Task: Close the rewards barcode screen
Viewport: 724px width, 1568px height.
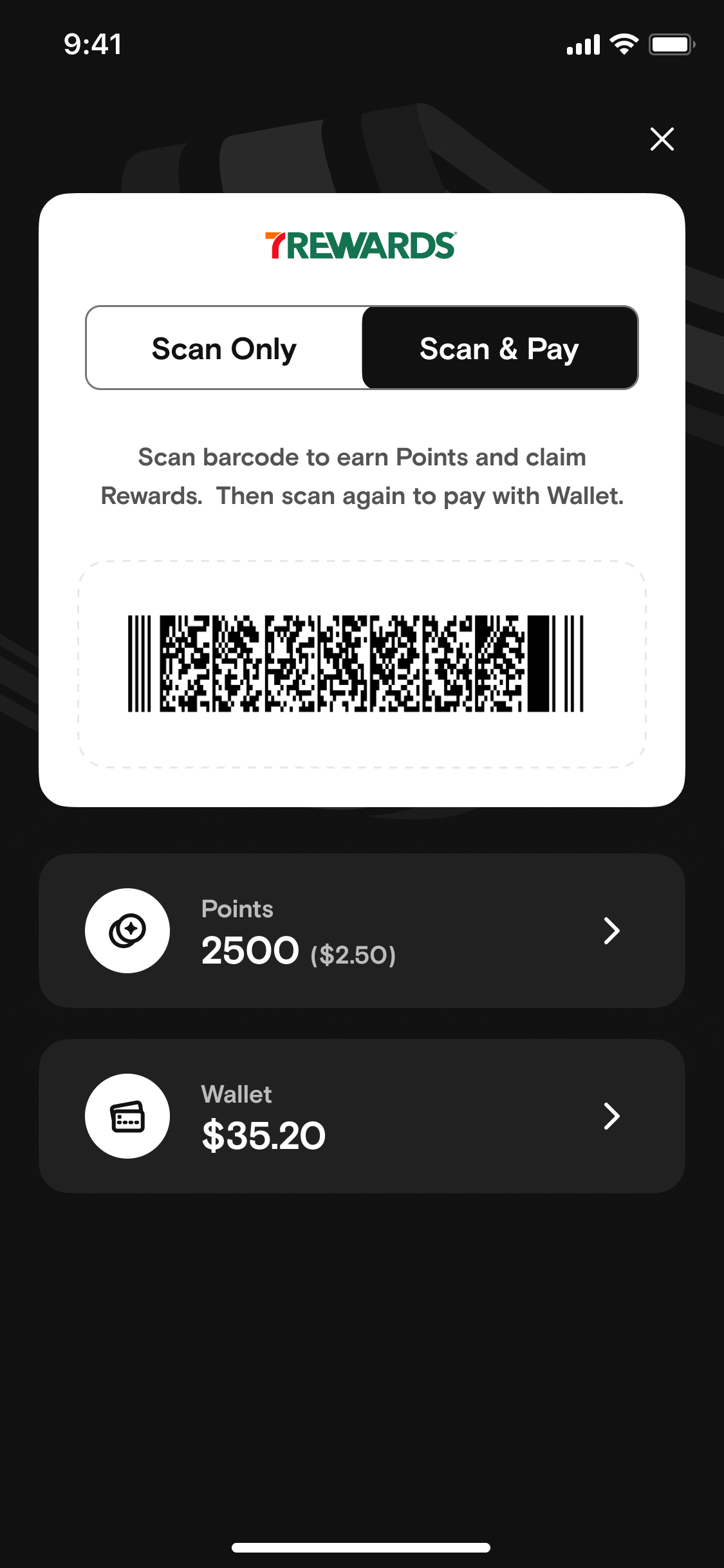Action: click(x=662, y=139)
